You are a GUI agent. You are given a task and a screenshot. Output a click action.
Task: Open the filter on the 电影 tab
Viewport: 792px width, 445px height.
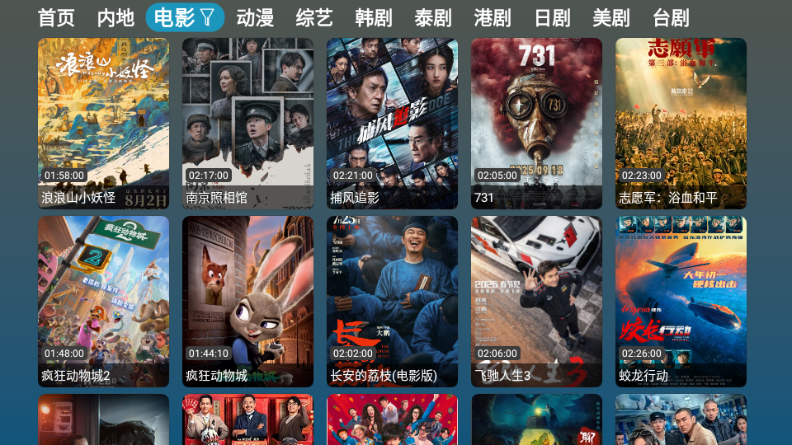207,17
